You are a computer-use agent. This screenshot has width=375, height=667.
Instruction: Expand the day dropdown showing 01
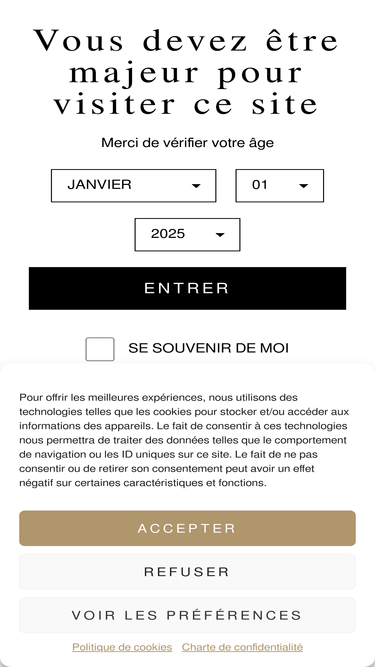[280, 185]
